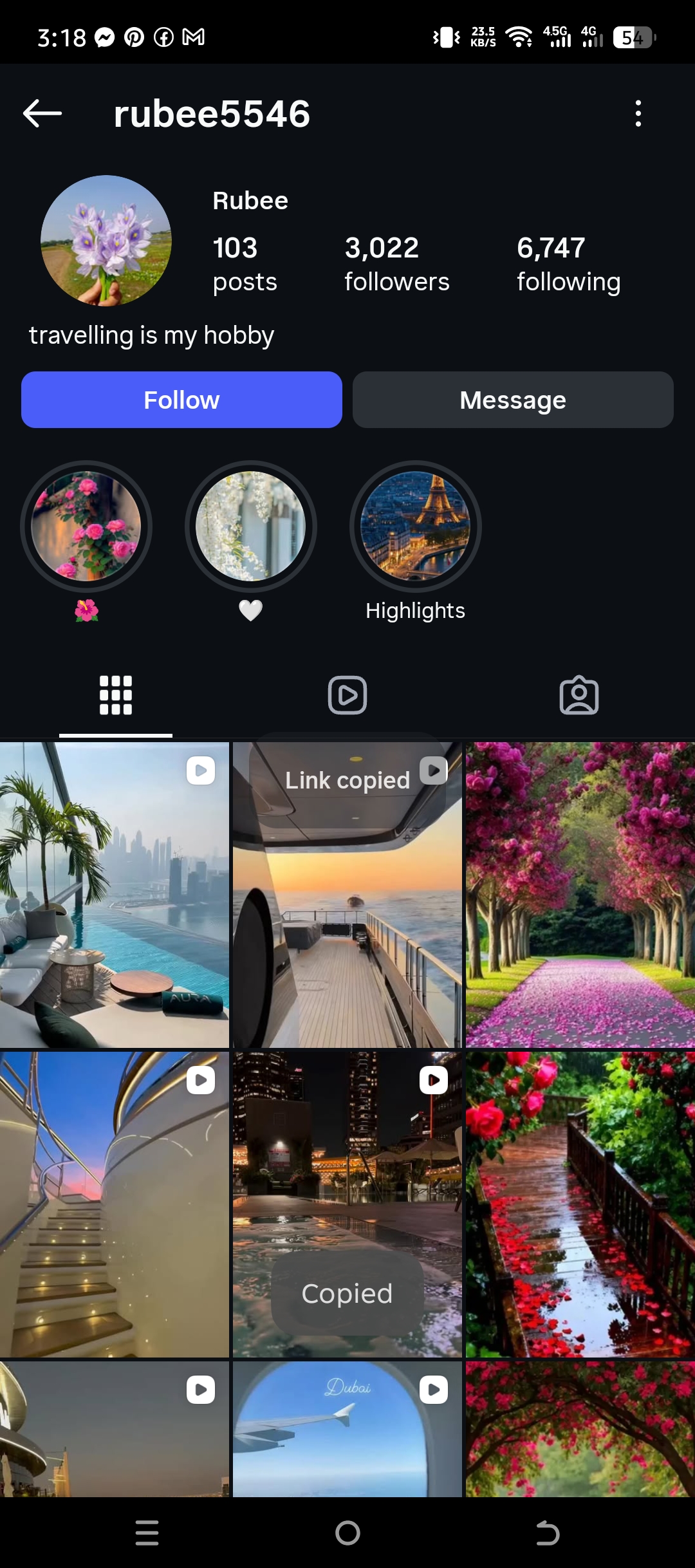Open the pink blossom tree pathway post

click(580, 895)
